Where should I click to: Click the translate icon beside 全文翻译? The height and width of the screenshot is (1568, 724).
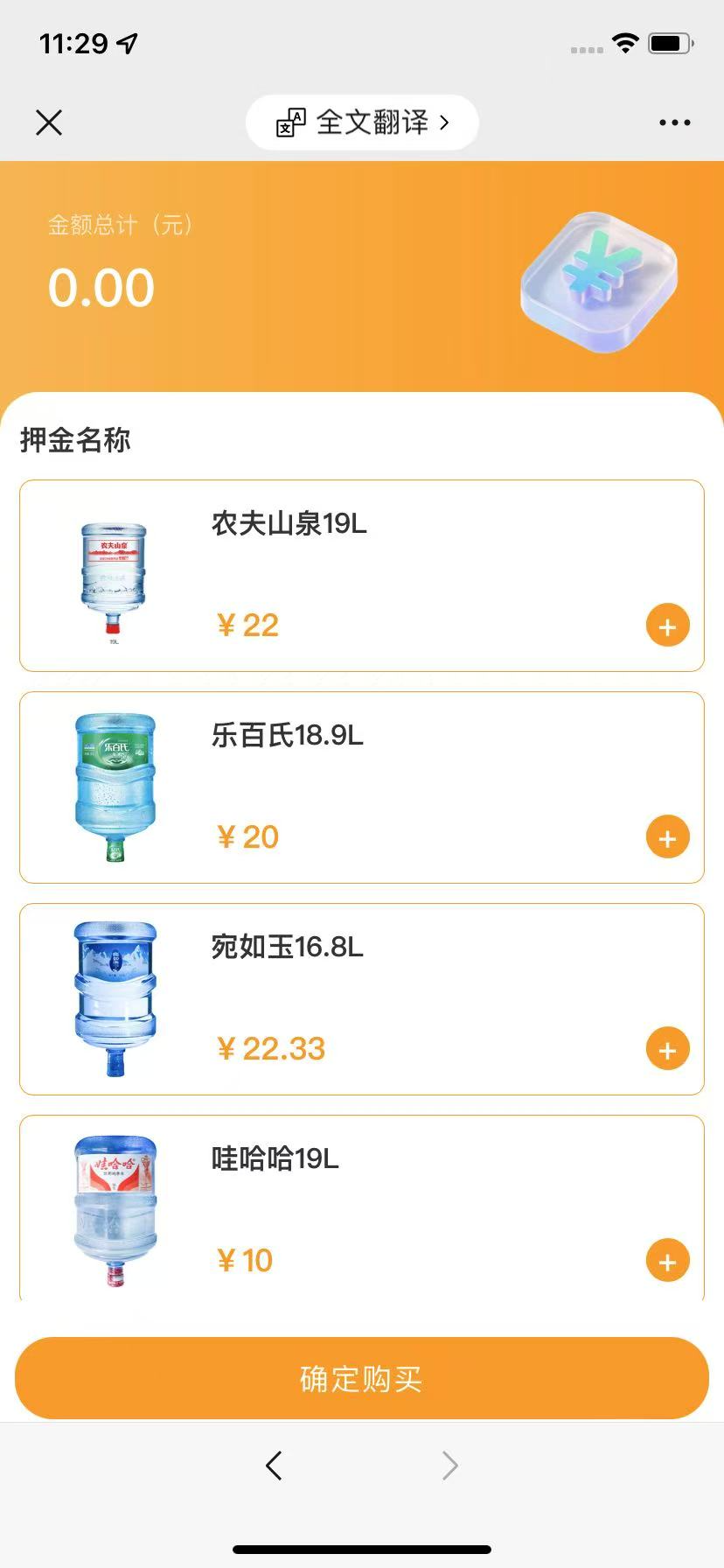(x=289, y=122)
